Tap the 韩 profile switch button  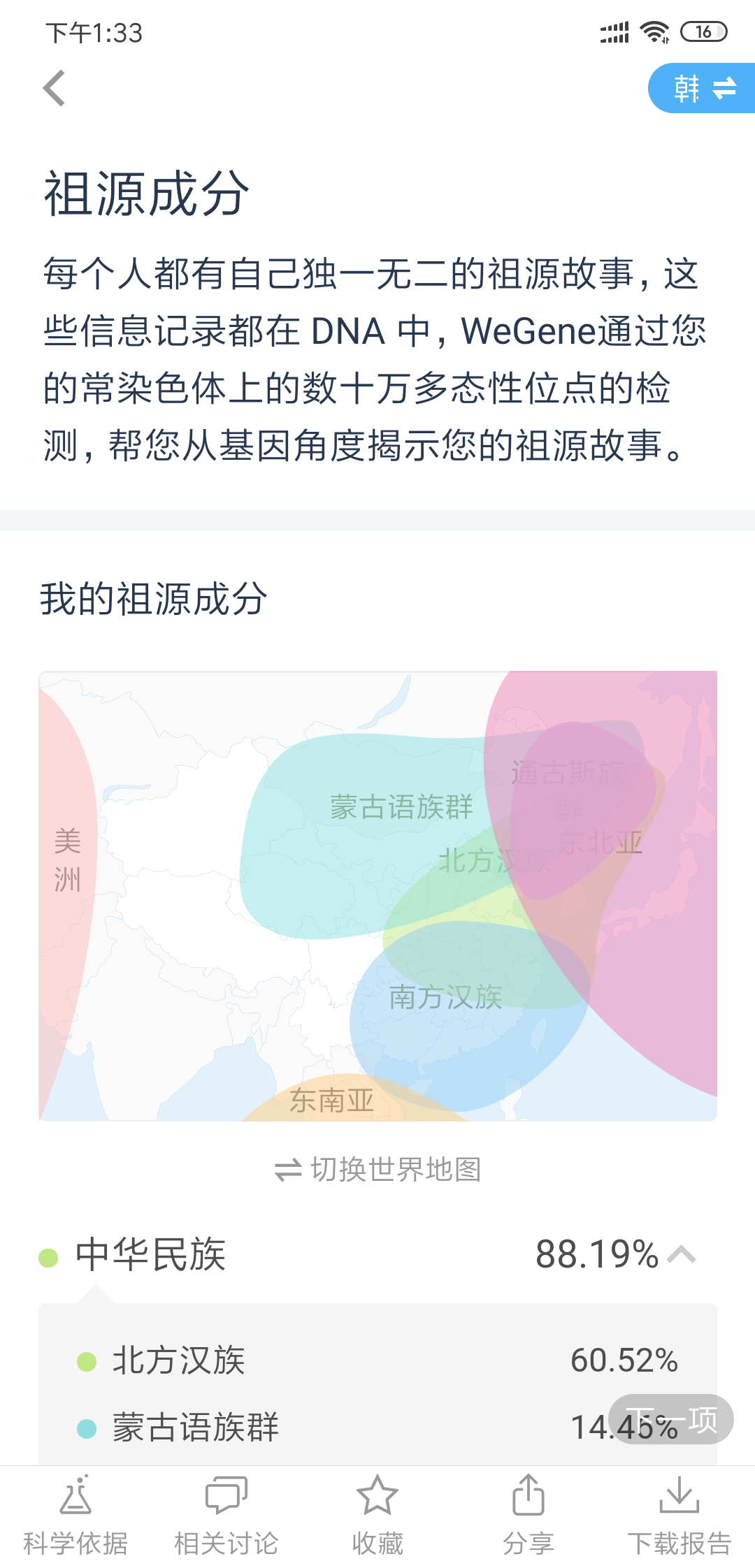(702, 88)
